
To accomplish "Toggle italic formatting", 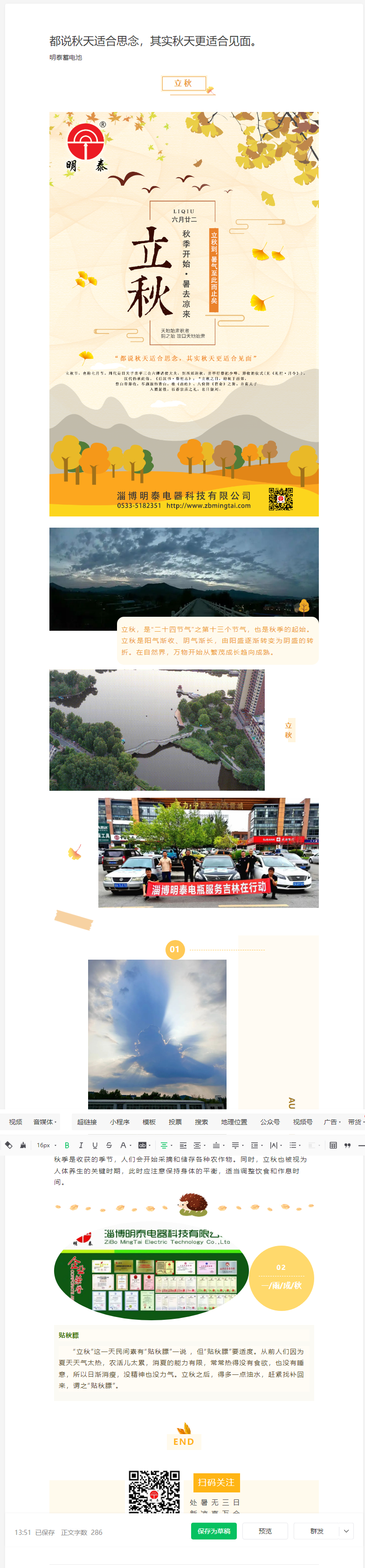I will [x=80, y=1145].
